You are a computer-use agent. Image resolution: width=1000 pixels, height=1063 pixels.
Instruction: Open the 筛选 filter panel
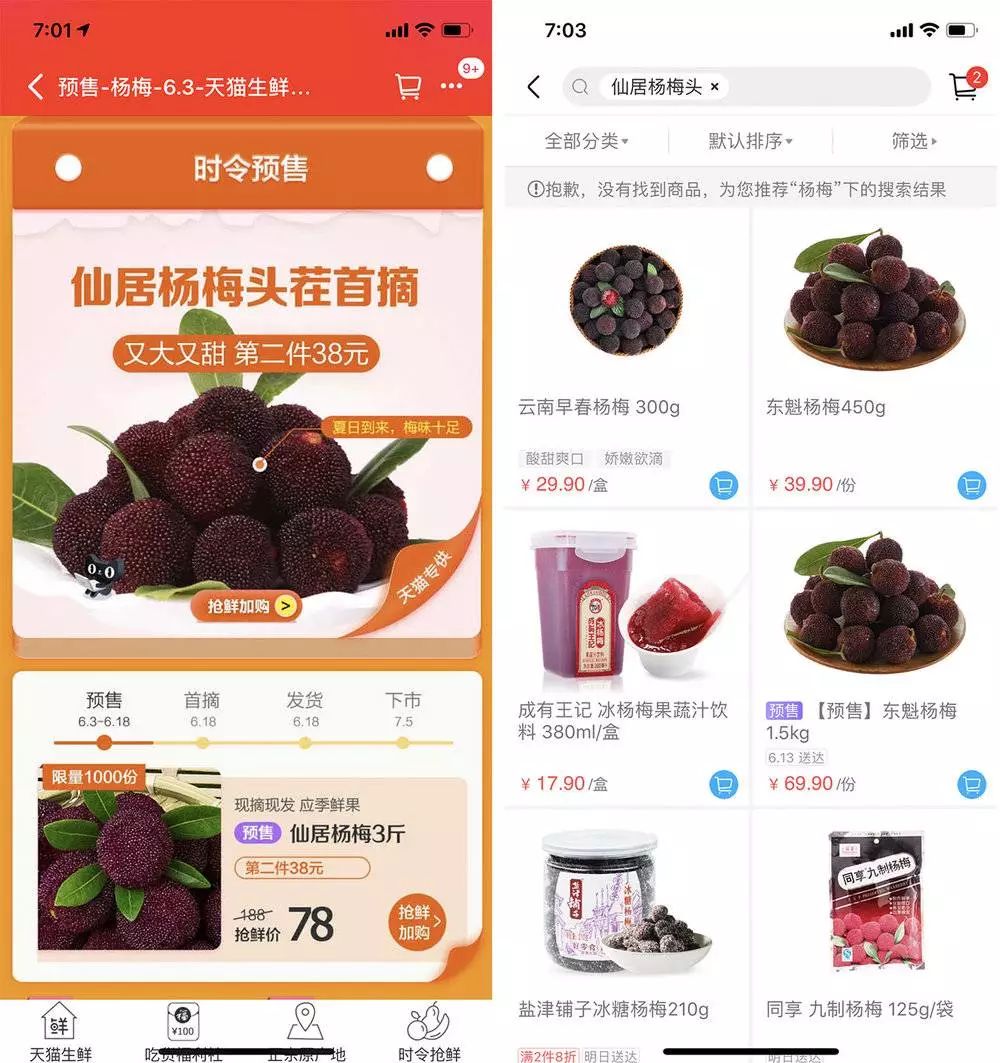tap(914, 141)
